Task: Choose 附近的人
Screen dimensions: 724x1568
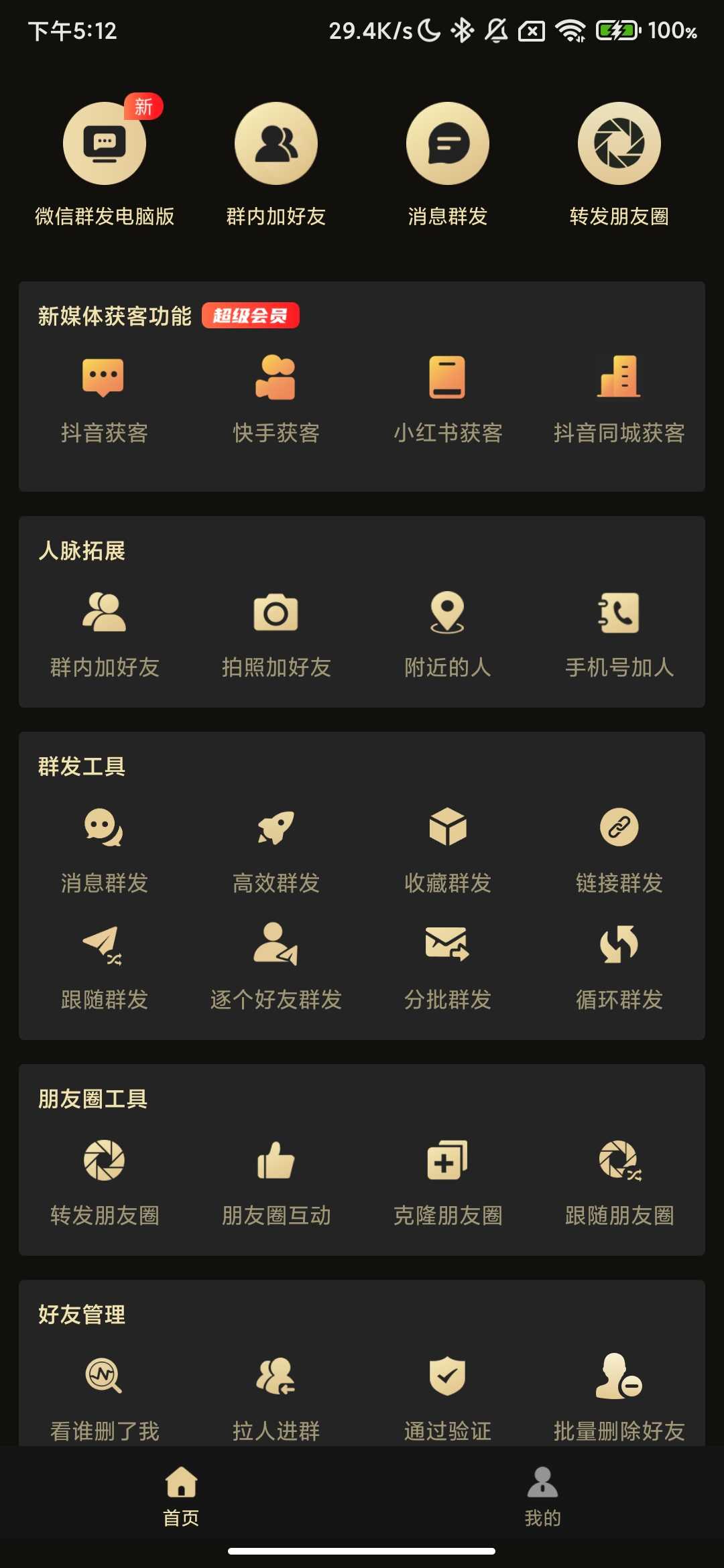Action: (448, 633)
